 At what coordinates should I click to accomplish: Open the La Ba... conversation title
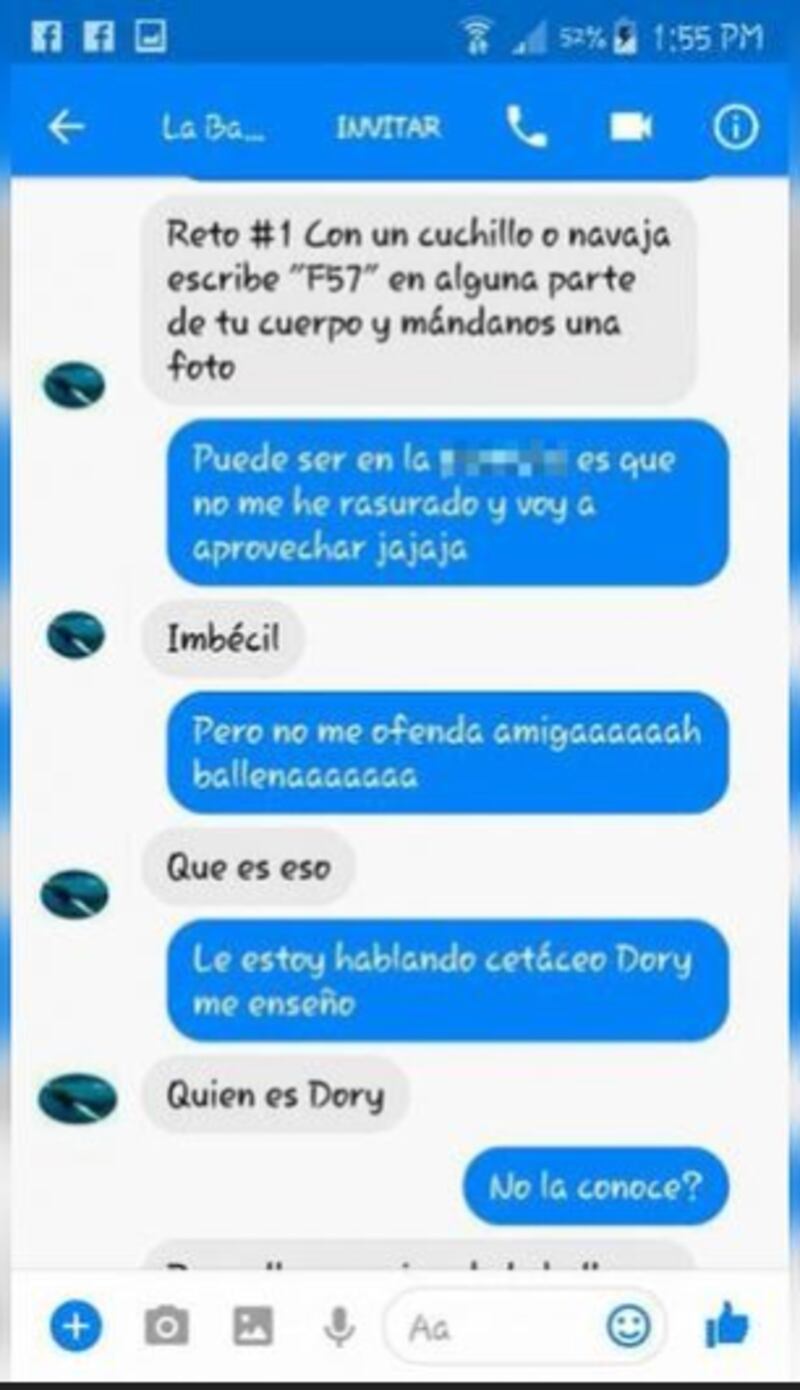click(x=213, y=128)
